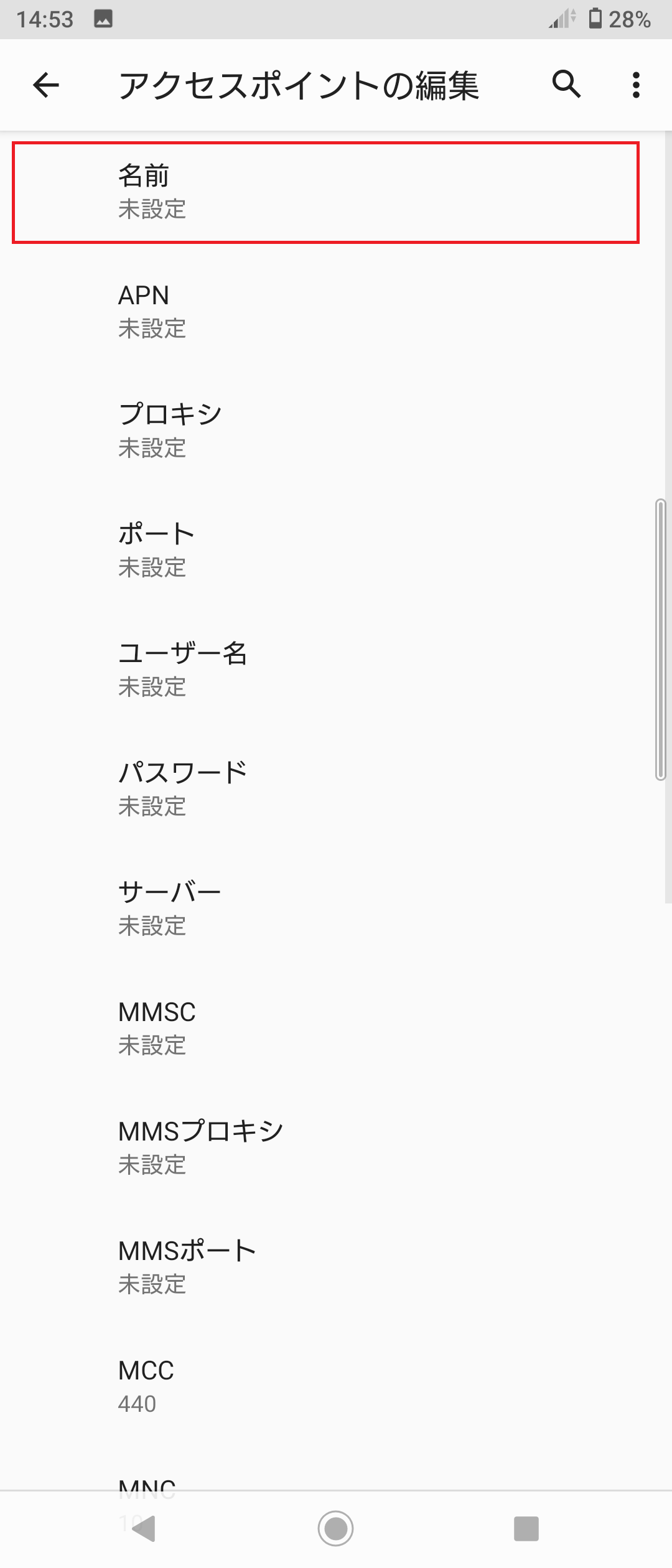Tap the screenshot notification icon in status bar
Screen dimensions: 672x1568
[105, 19]
